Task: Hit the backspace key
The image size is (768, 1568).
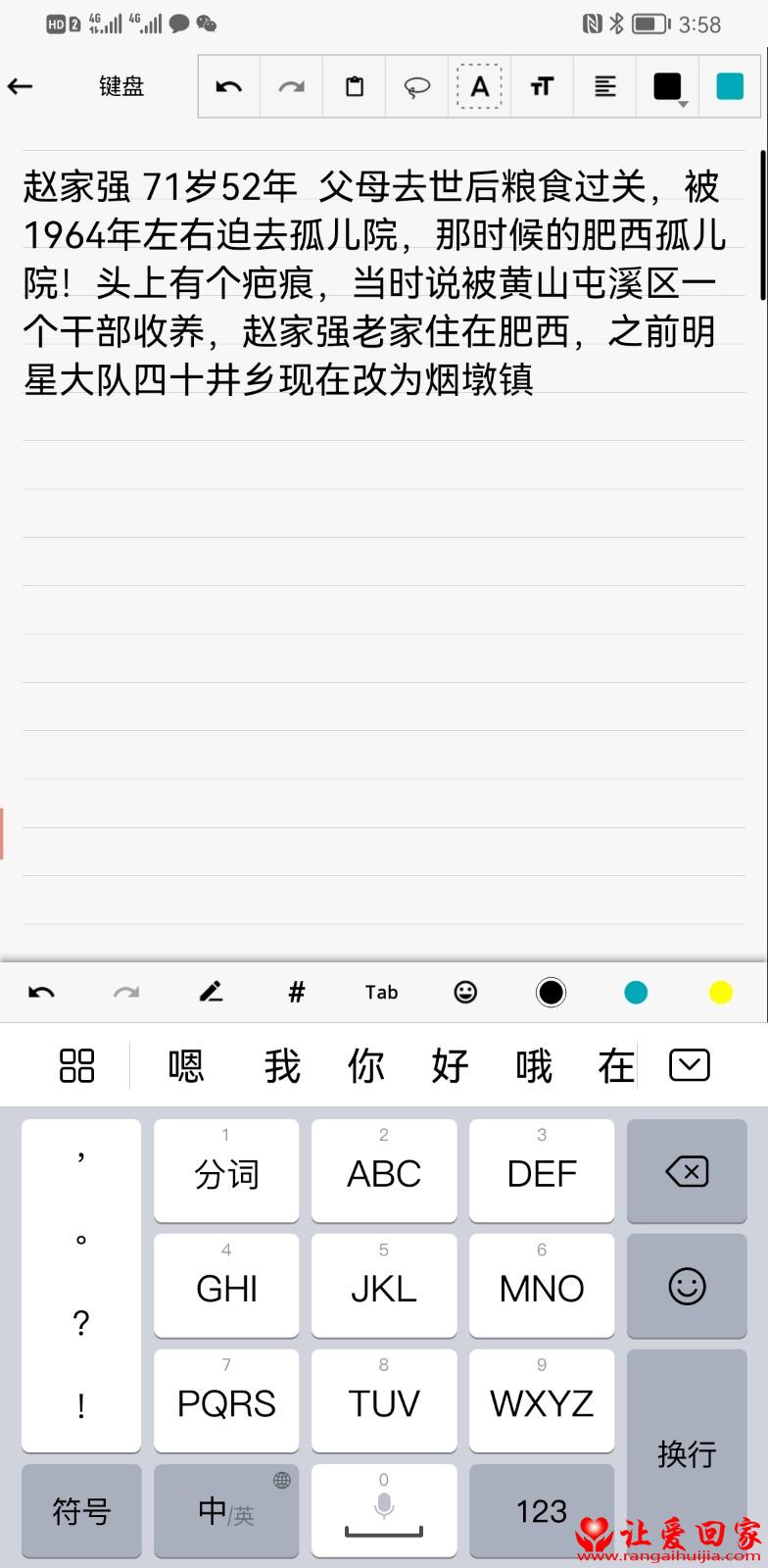Action: click(x=687, y=1171)
